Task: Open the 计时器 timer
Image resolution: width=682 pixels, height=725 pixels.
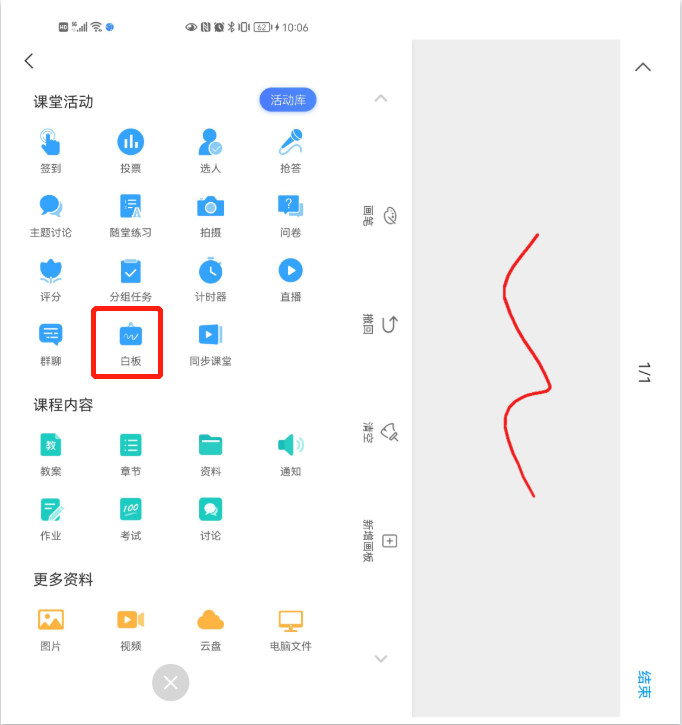Action: click(210, 278)
